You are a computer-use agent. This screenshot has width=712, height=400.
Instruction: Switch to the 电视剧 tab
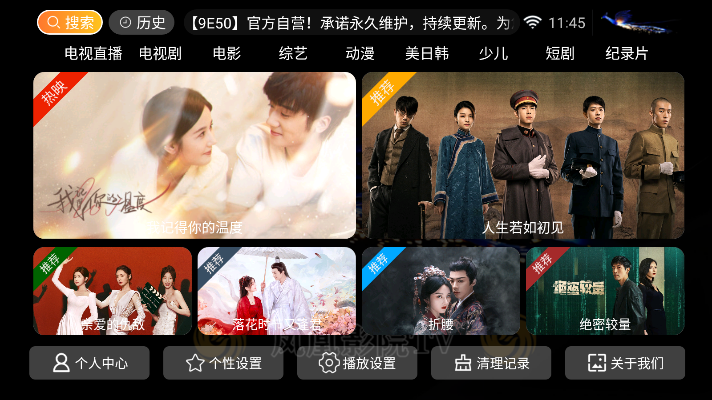(160, 53)
